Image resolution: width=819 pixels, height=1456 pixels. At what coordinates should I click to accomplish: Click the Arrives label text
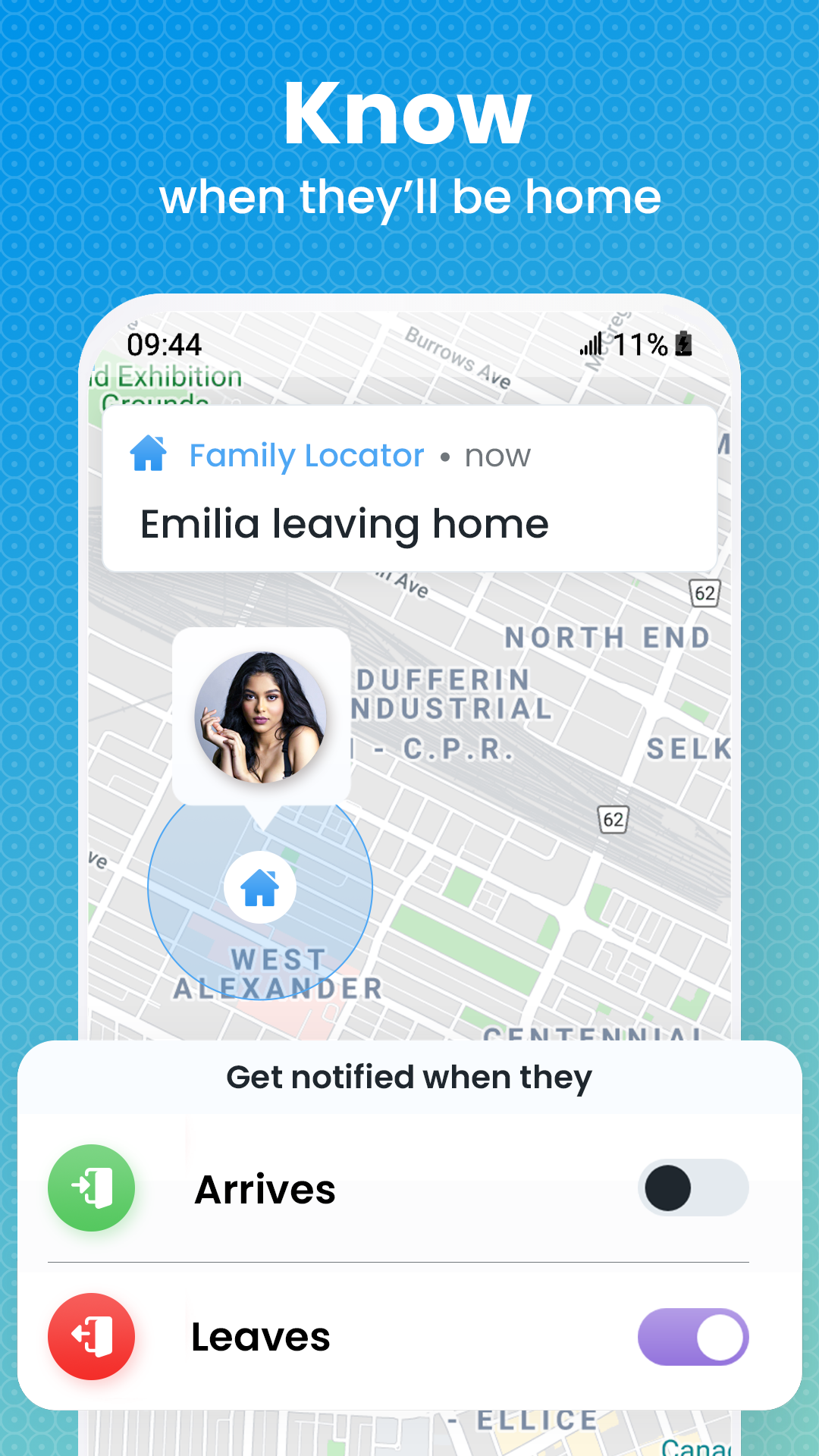click(265, 1190)
